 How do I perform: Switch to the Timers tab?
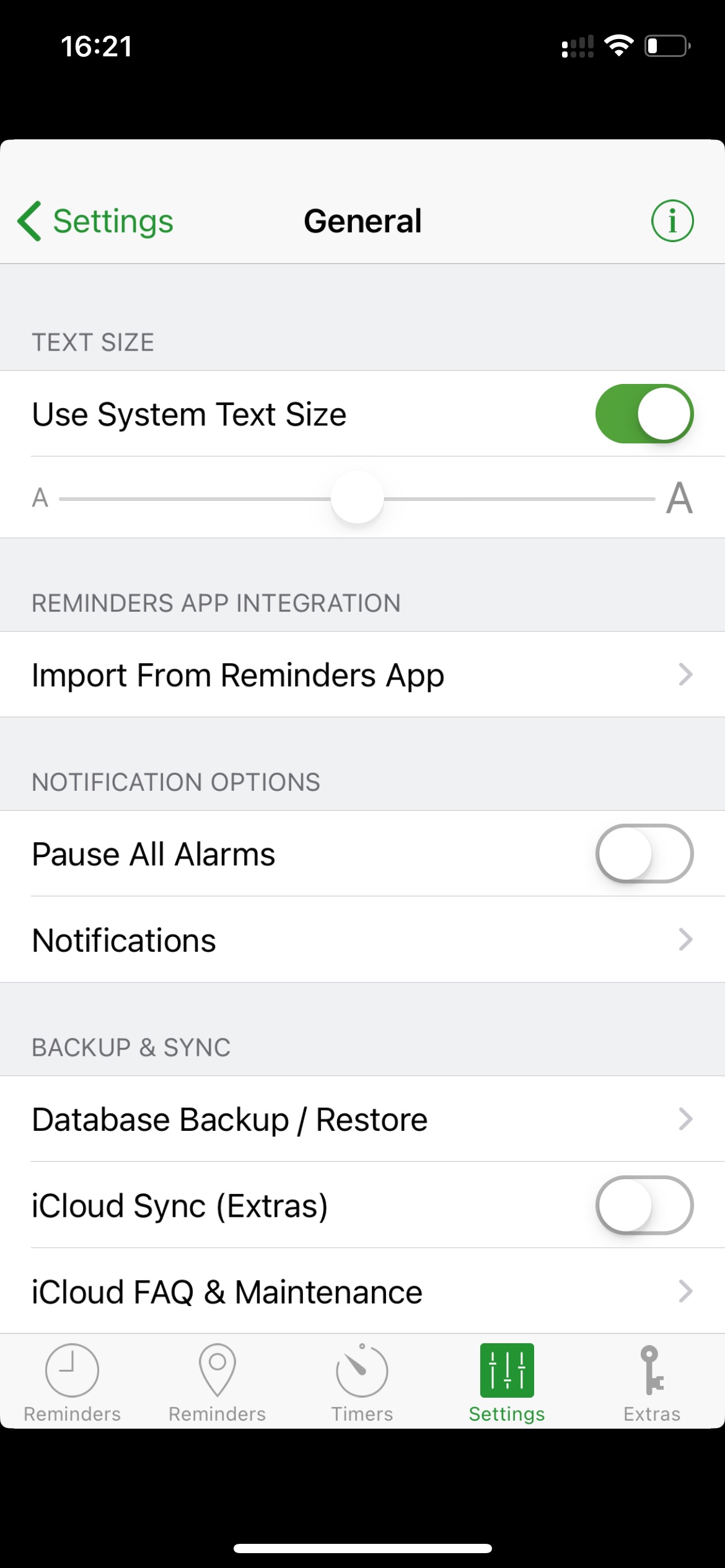(x=362, y=1383)
